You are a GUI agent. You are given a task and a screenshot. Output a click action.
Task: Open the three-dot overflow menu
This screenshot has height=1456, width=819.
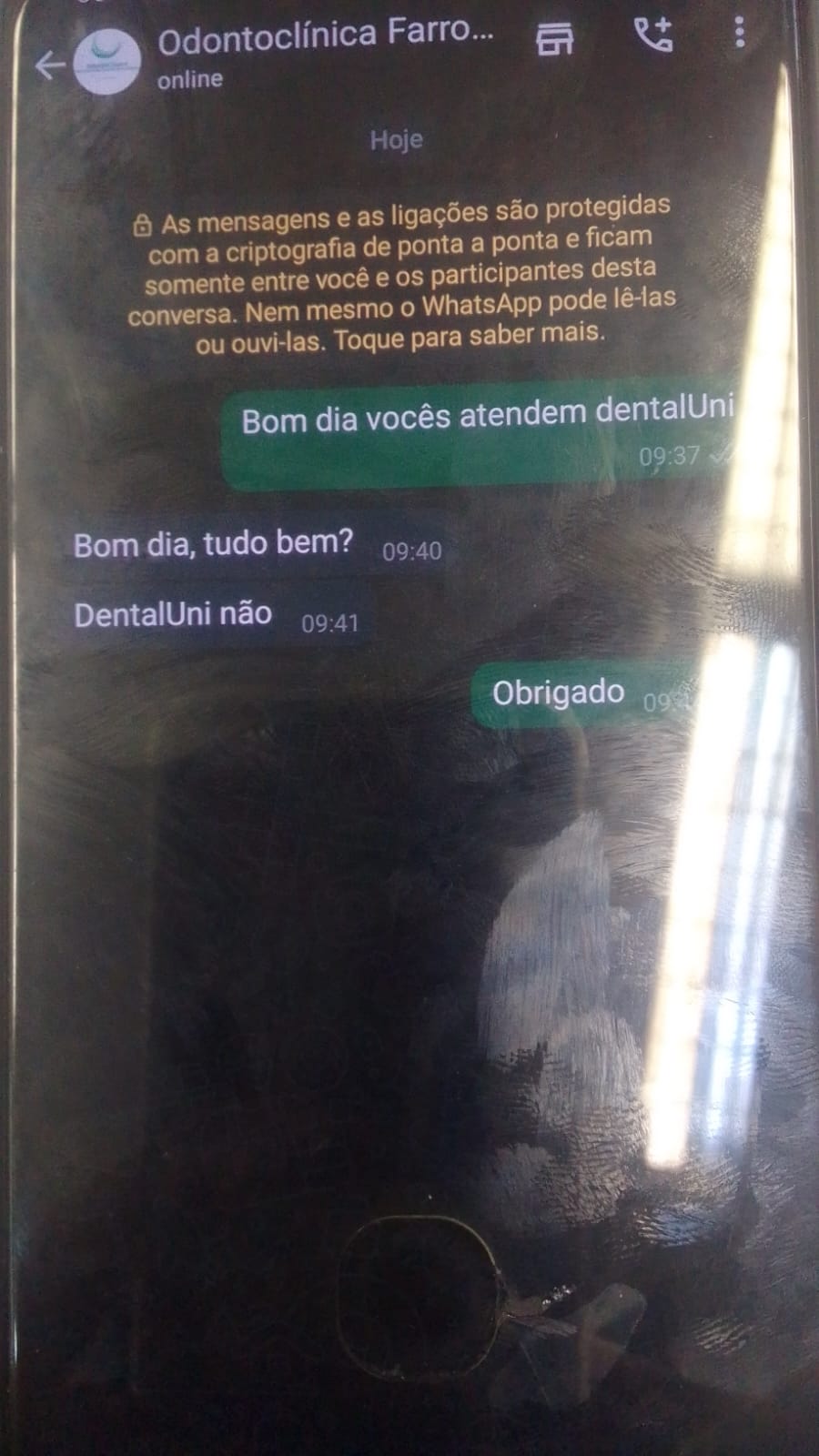tap(740, 31)
